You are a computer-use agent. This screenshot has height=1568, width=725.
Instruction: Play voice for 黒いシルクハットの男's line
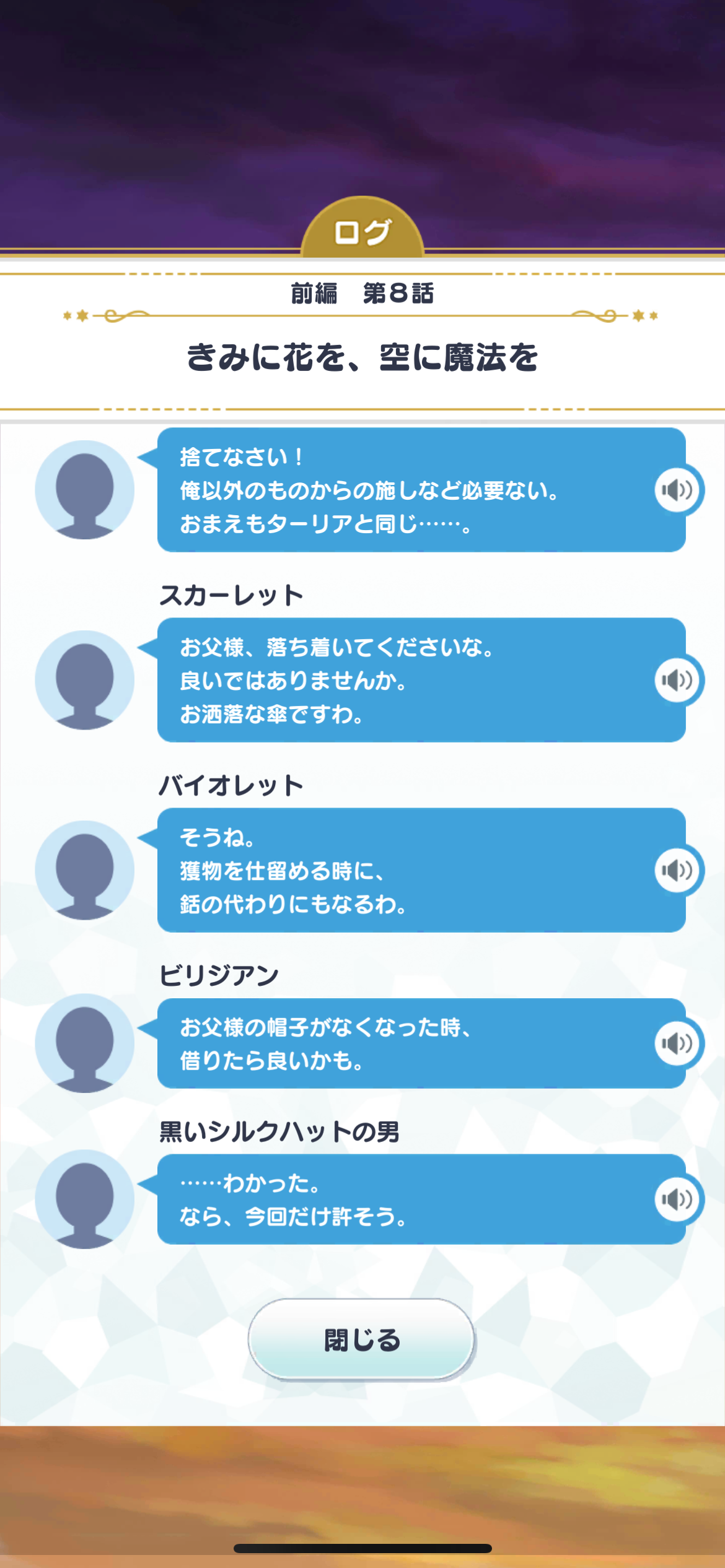(677, 1200)
